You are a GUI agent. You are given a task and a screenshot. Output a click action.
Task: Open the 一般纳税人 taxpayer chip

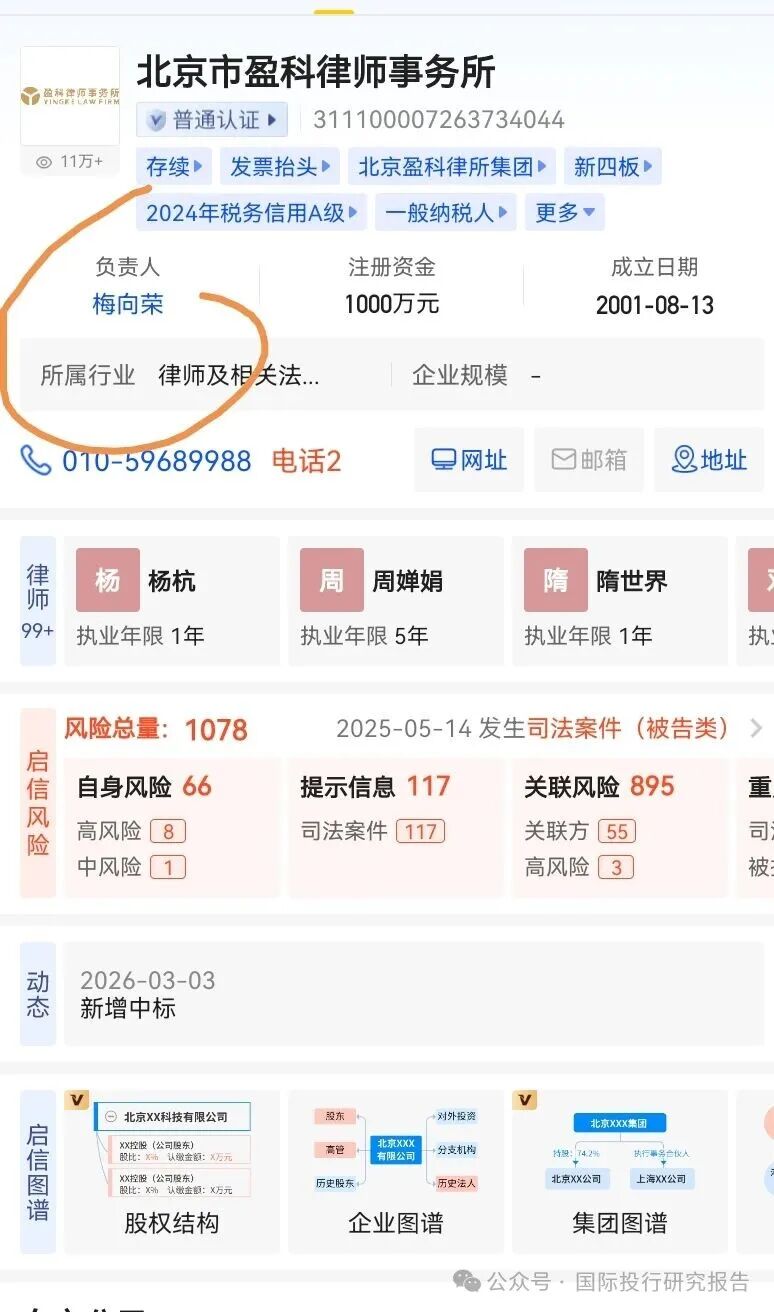pyautogui.click(x=445, y=212)
